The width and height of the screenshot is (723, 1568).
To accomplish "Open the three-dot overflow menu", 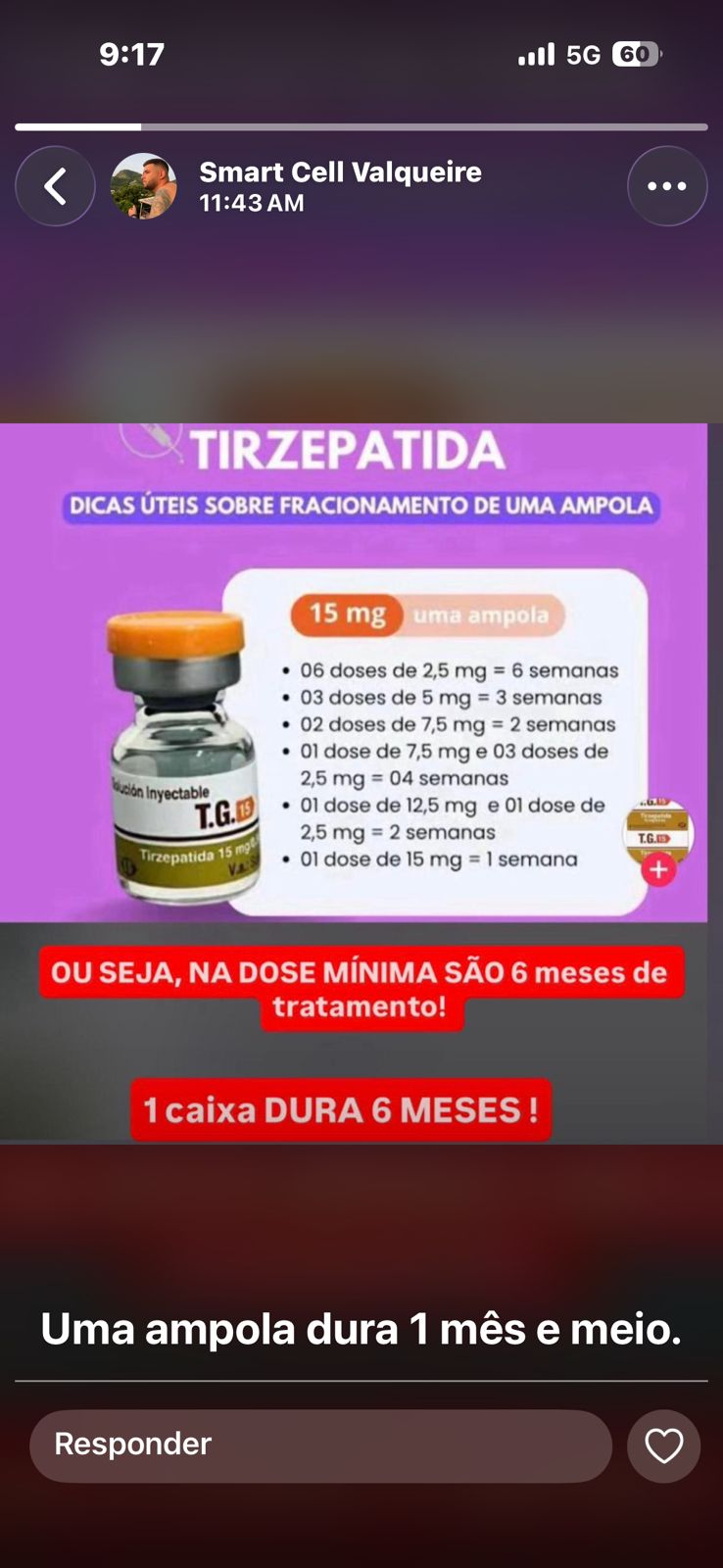I will [x=666, y=186].
